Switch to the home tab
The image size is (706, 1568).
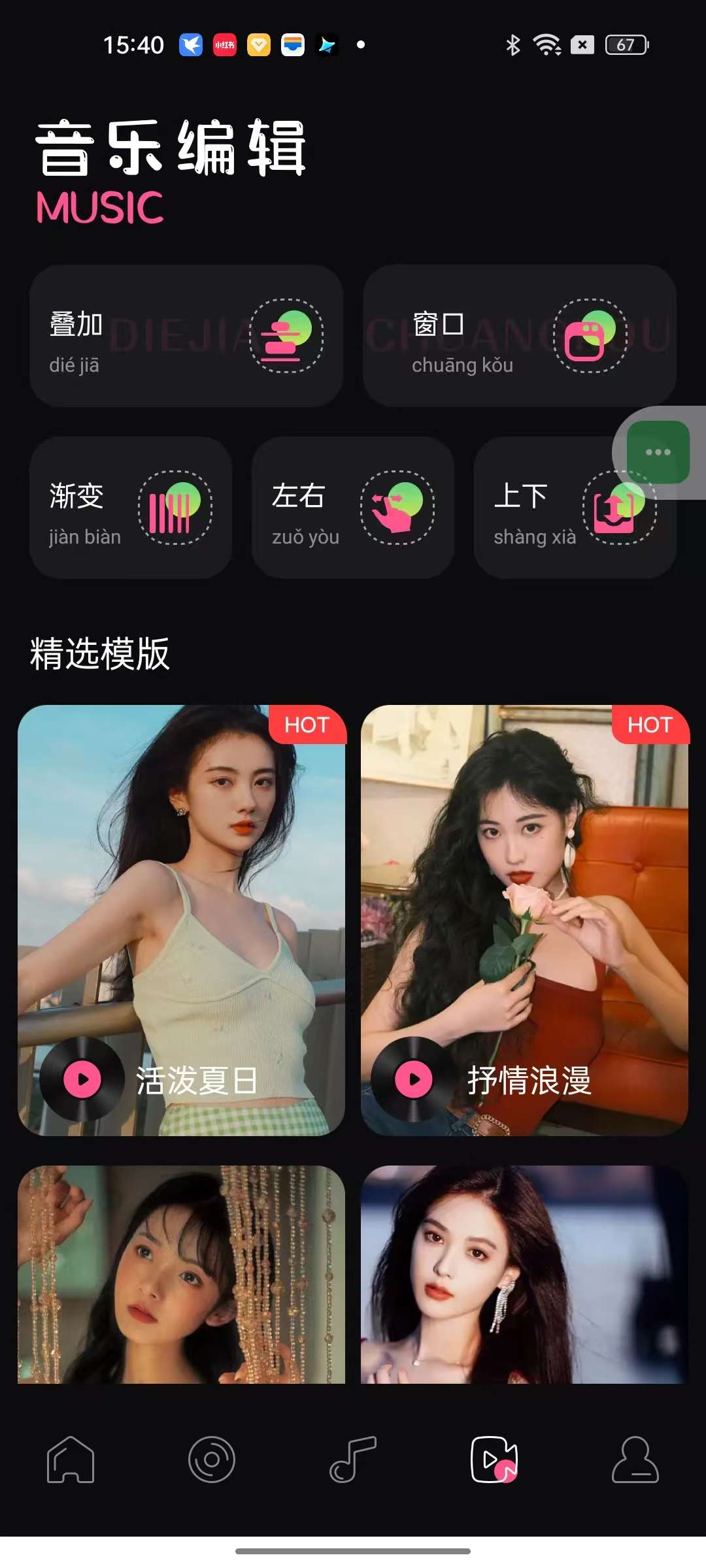pos(71,1459)
